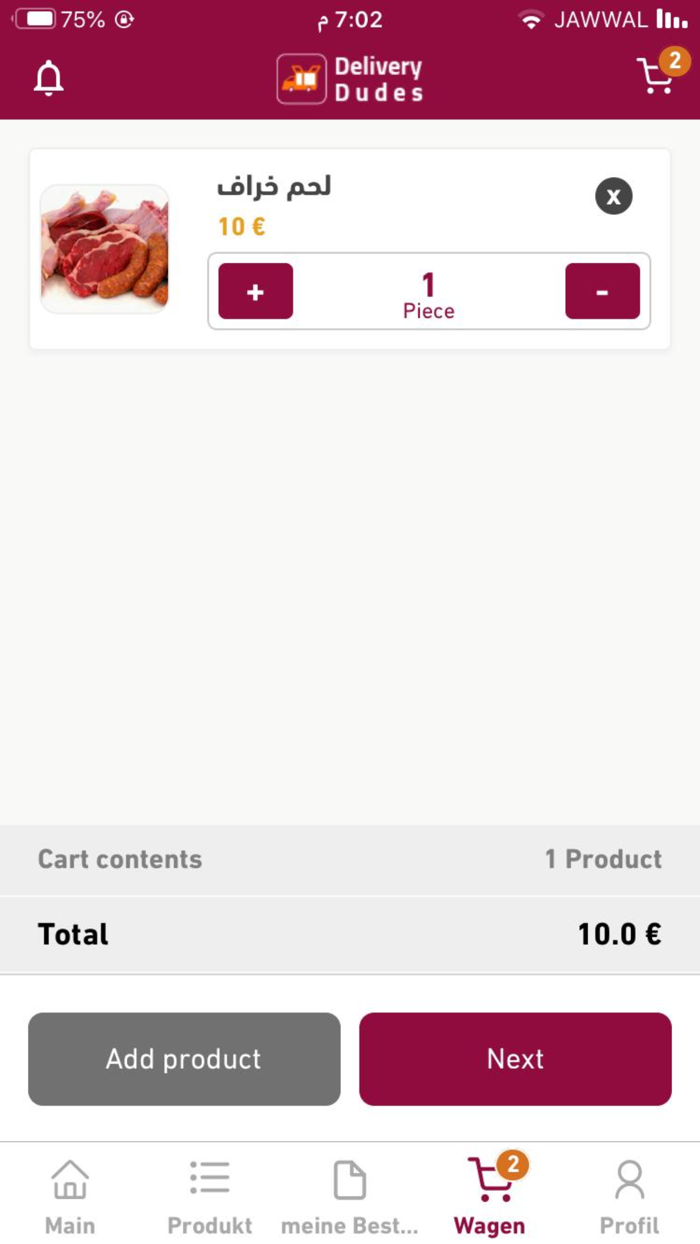Screen dimensions: 700x1244
Task: Proceed with the Next button
Action: click(x=515, y=1059)
